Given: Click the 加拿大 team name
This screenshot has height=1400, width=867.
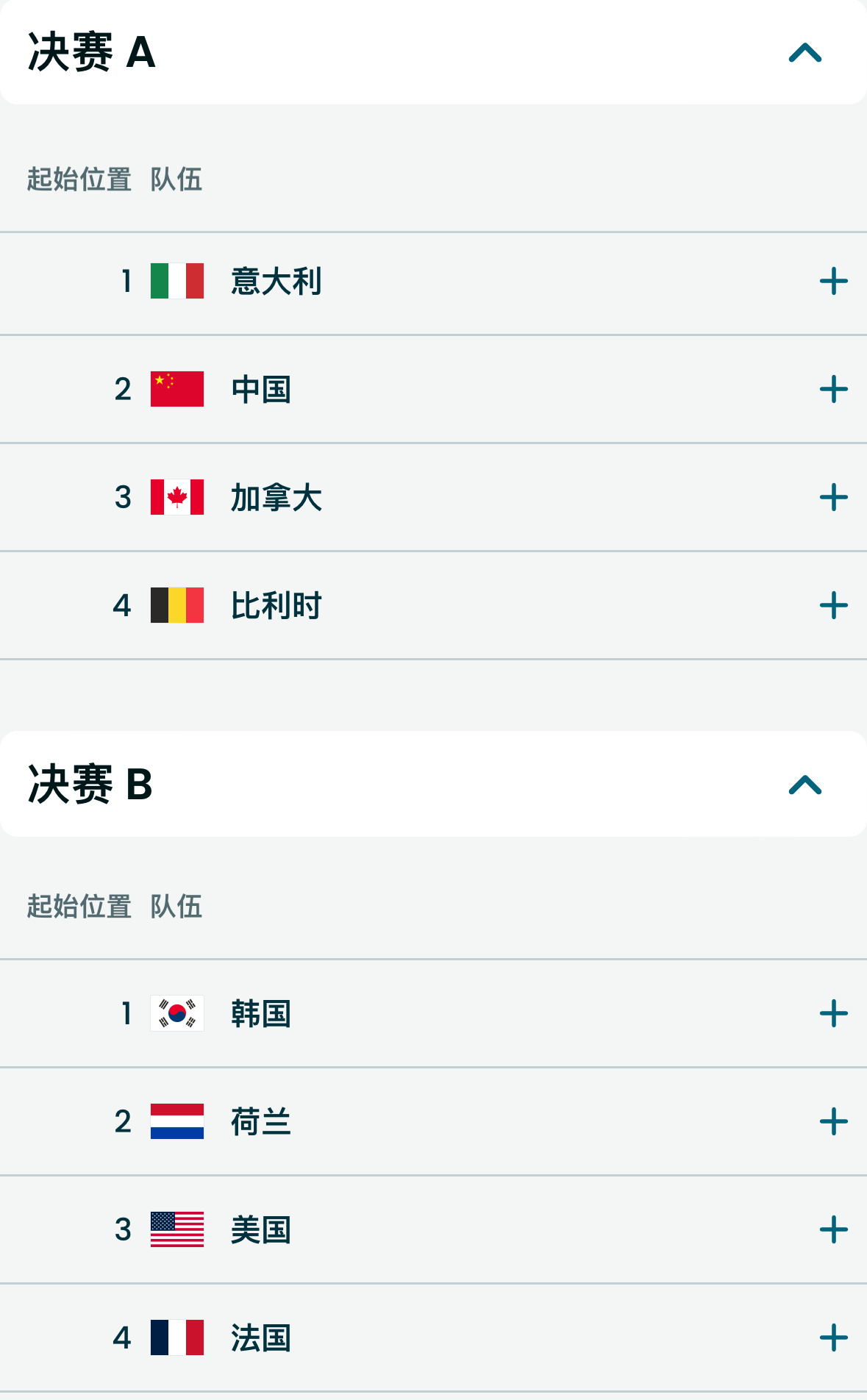Looking at the screenshot, I should pos(276,497).
